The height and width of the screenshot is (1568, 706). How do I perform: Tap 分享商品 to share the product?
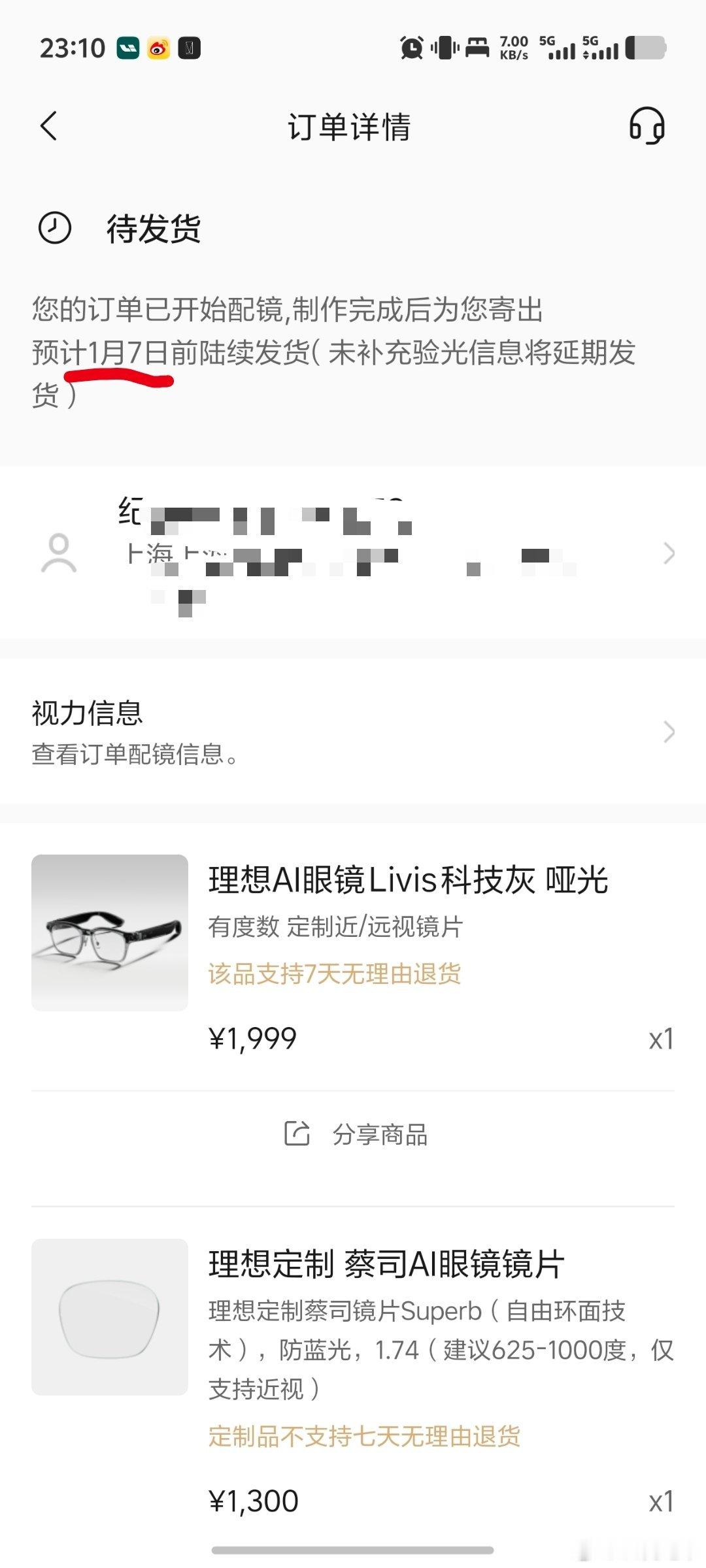click(380, 1135)
